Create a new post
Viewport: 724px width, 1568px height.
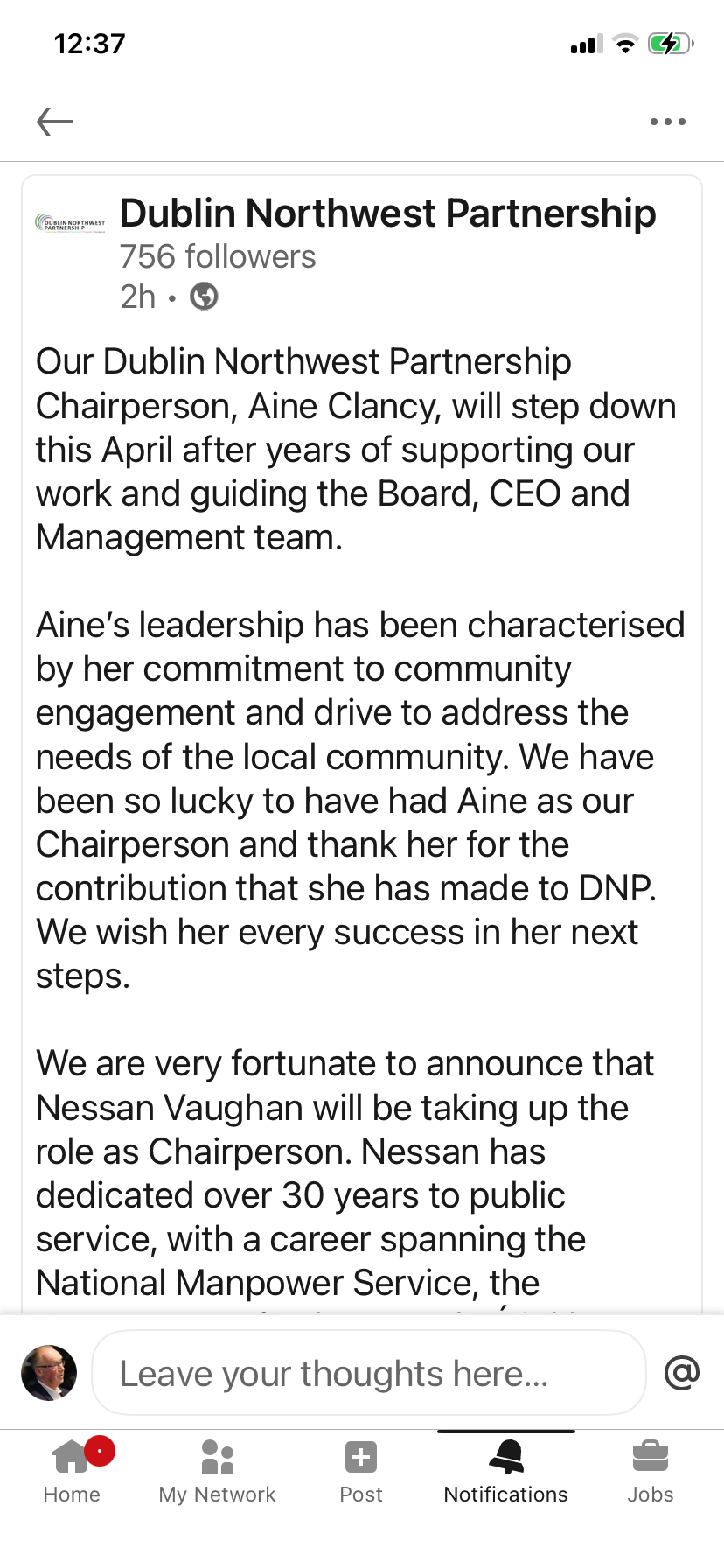coord(361,1472)
